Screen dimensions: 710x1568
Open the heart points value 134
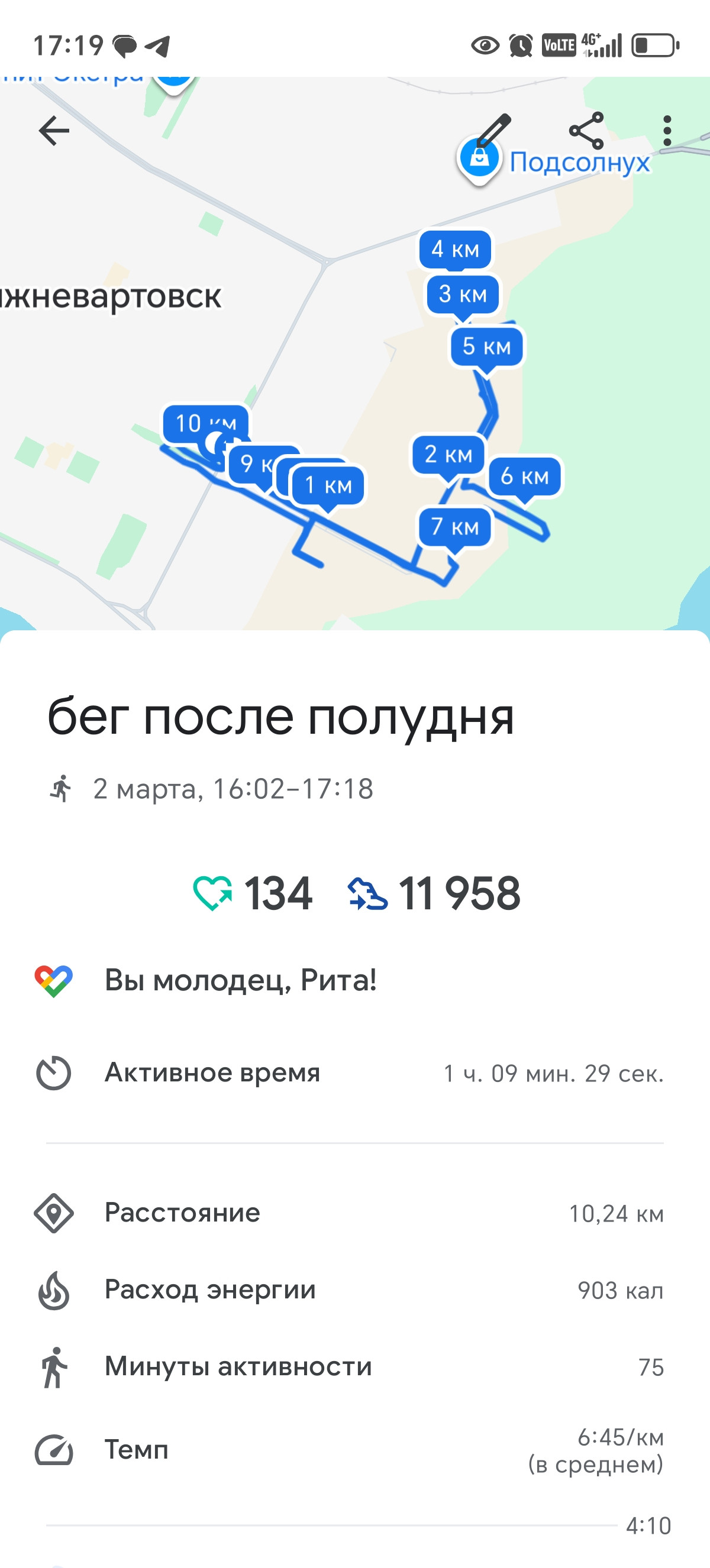(253, 893)
